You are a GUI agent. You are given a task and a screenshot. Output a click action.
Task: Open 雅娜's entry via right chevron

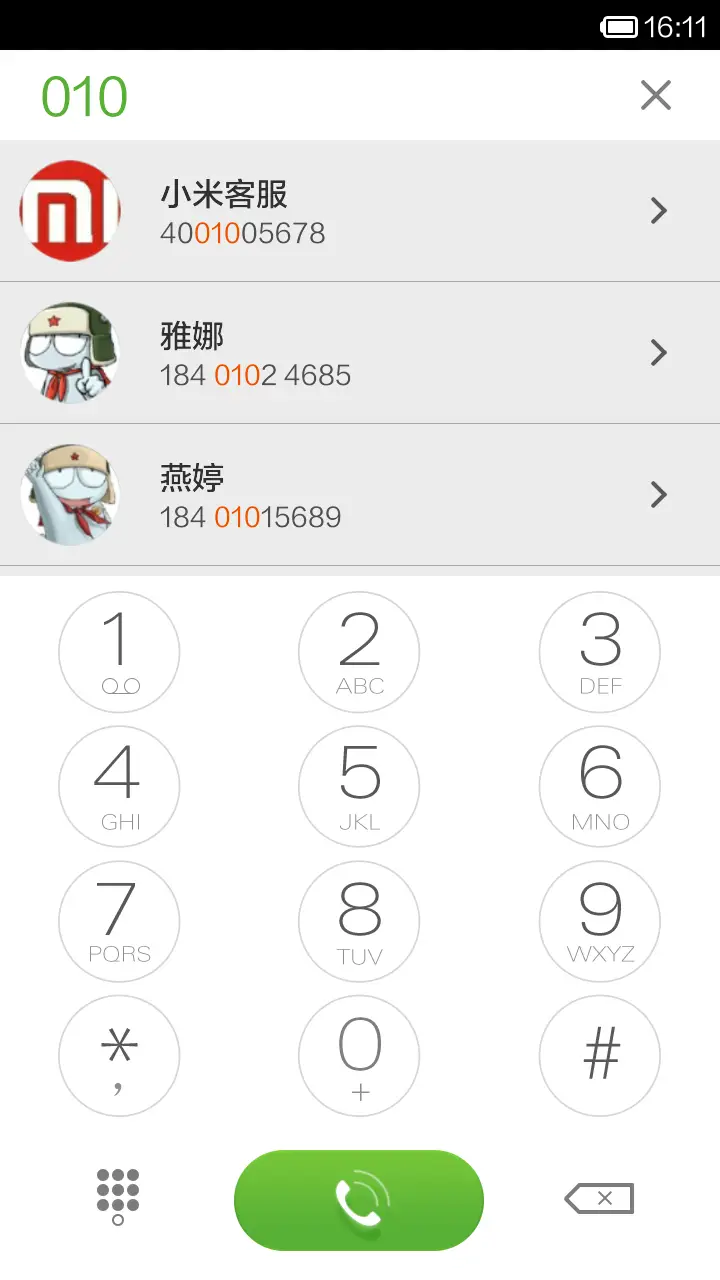point(657,353)
